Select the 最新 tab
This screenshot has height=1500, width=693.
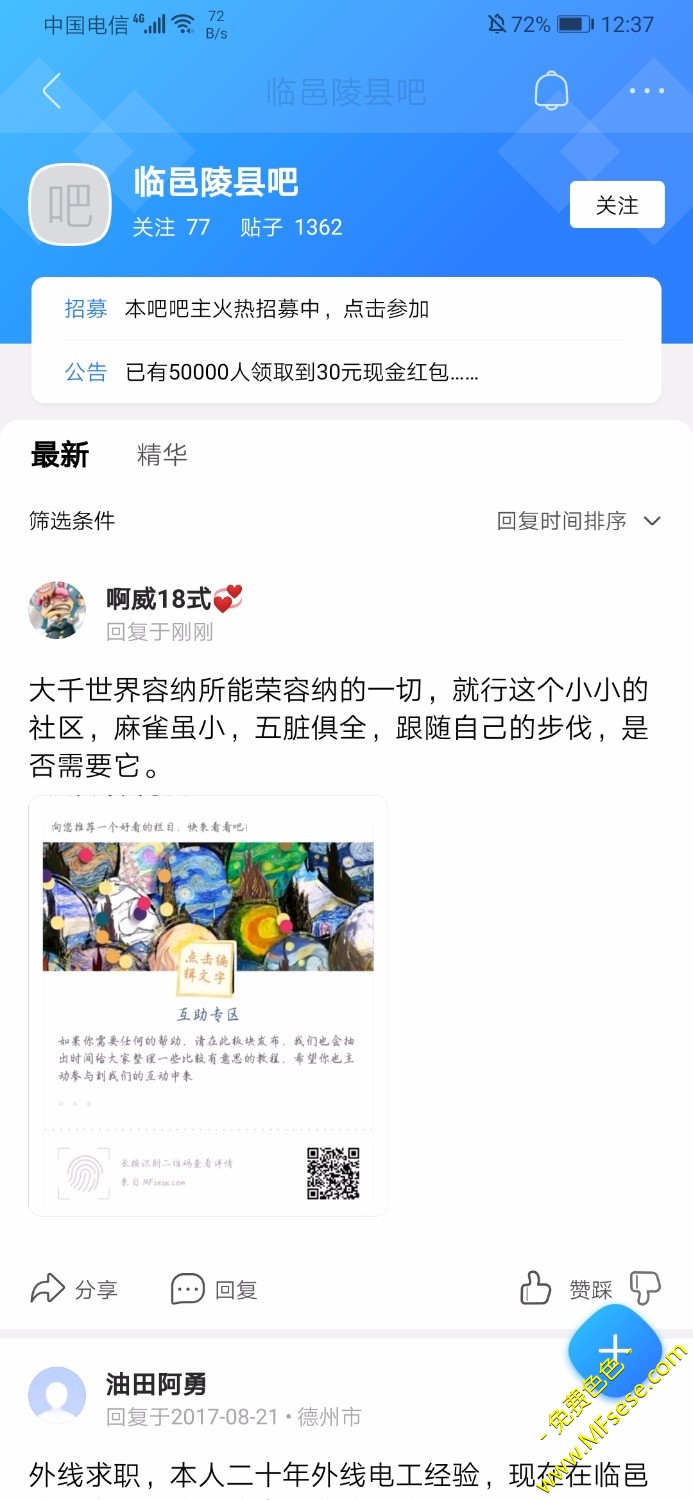pyautogui.click(x=60, y=455)
